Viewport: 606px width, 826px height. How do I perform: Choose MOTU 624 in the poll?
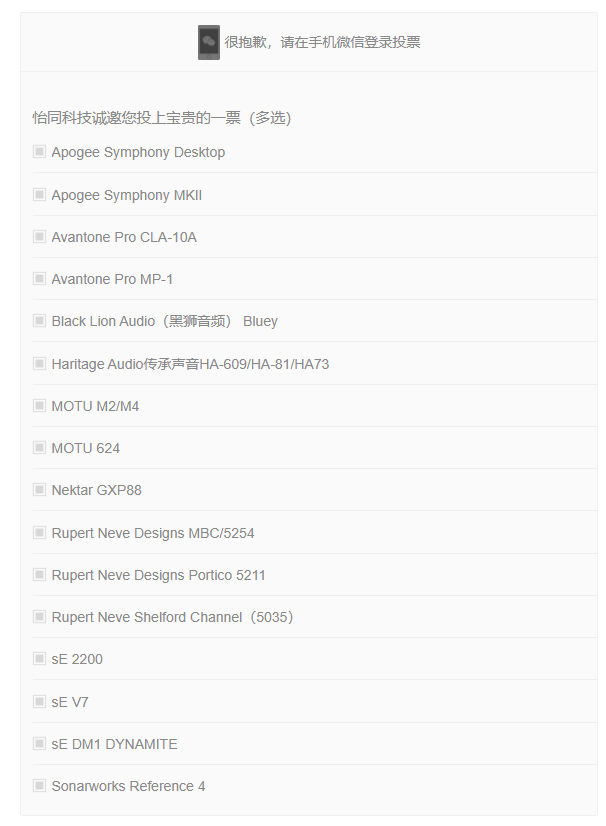(40, 448)
